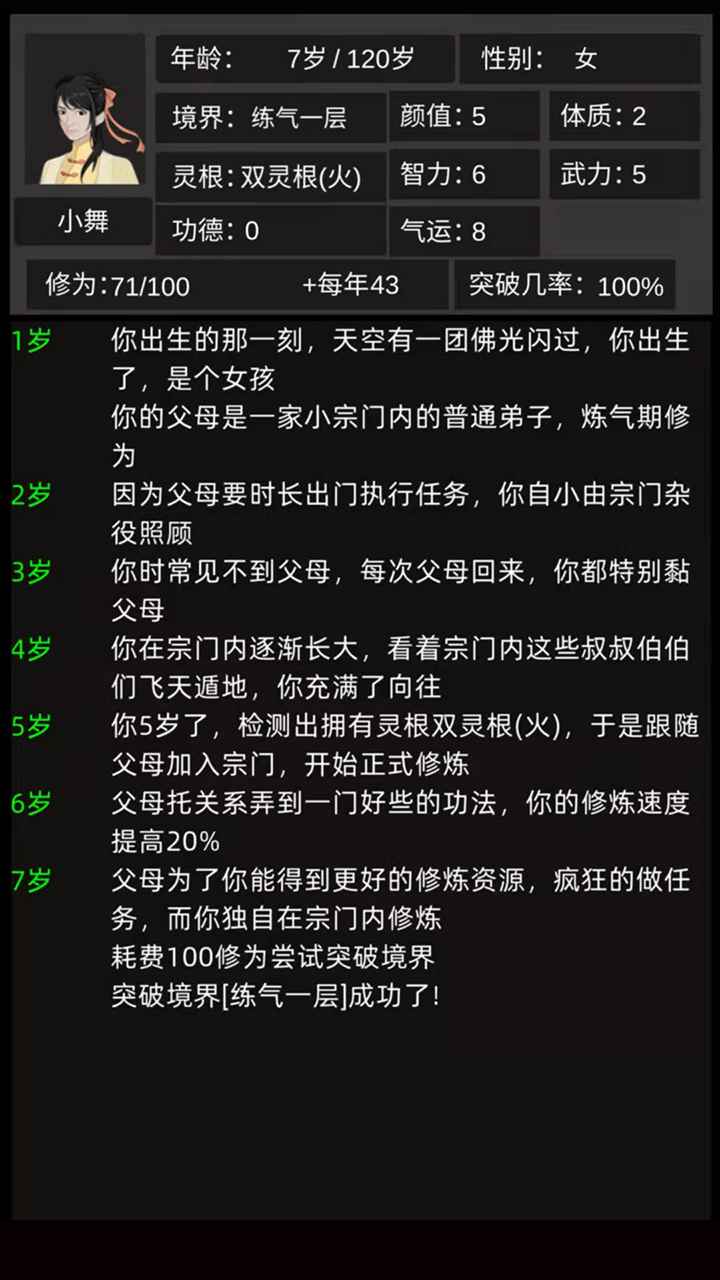Tap the 颜值 appearance stat showing 5
720x1280 pixels.
[463, 117]
